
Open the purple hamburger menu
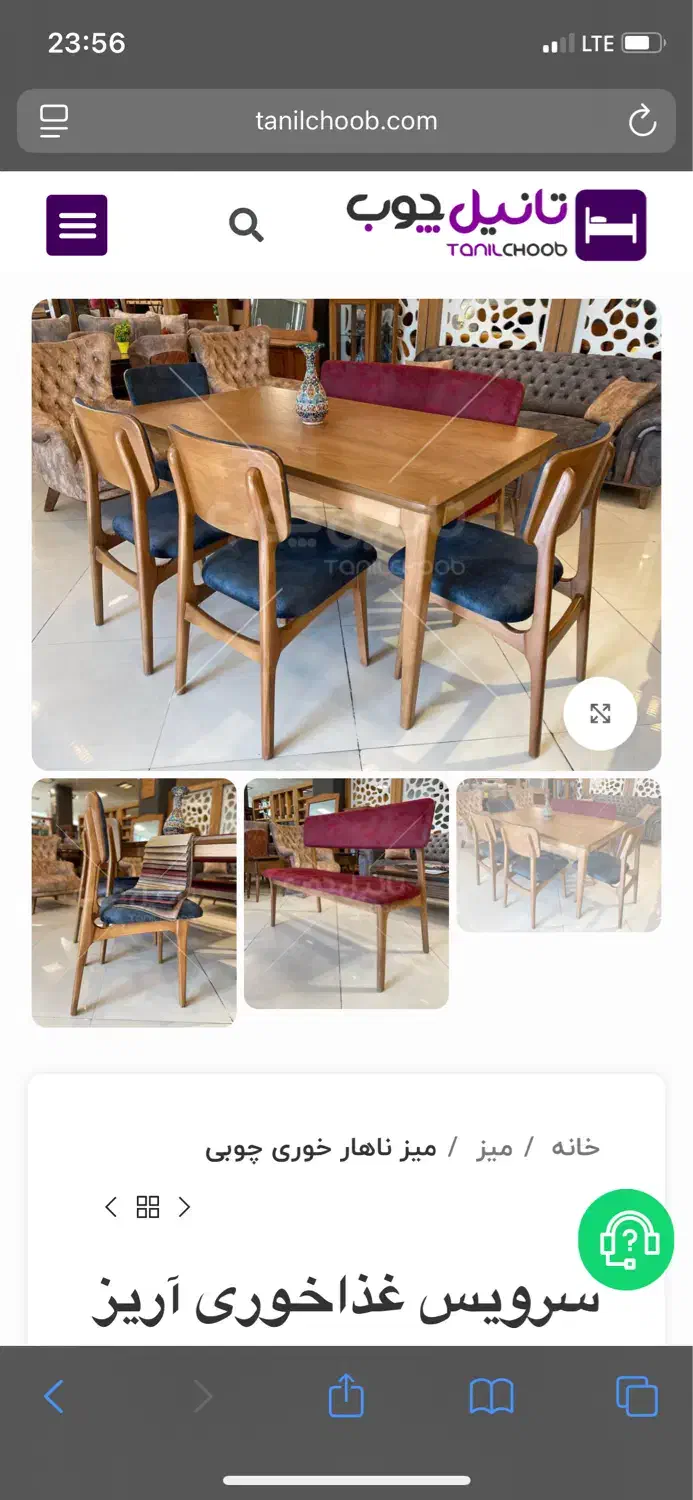click(77, 225)
